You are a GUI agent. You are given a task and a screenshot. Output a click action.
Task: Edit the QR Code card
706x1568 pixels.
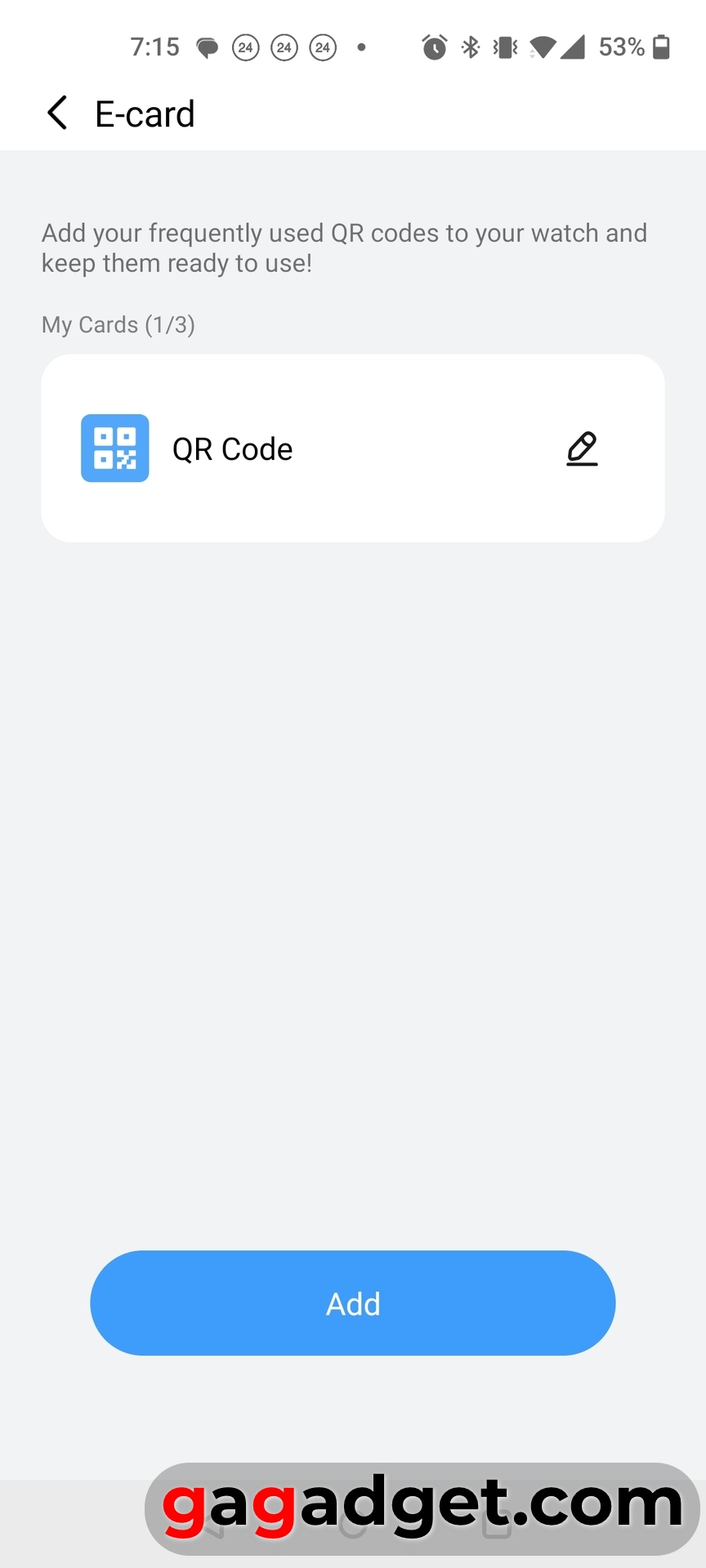[582, 449]
